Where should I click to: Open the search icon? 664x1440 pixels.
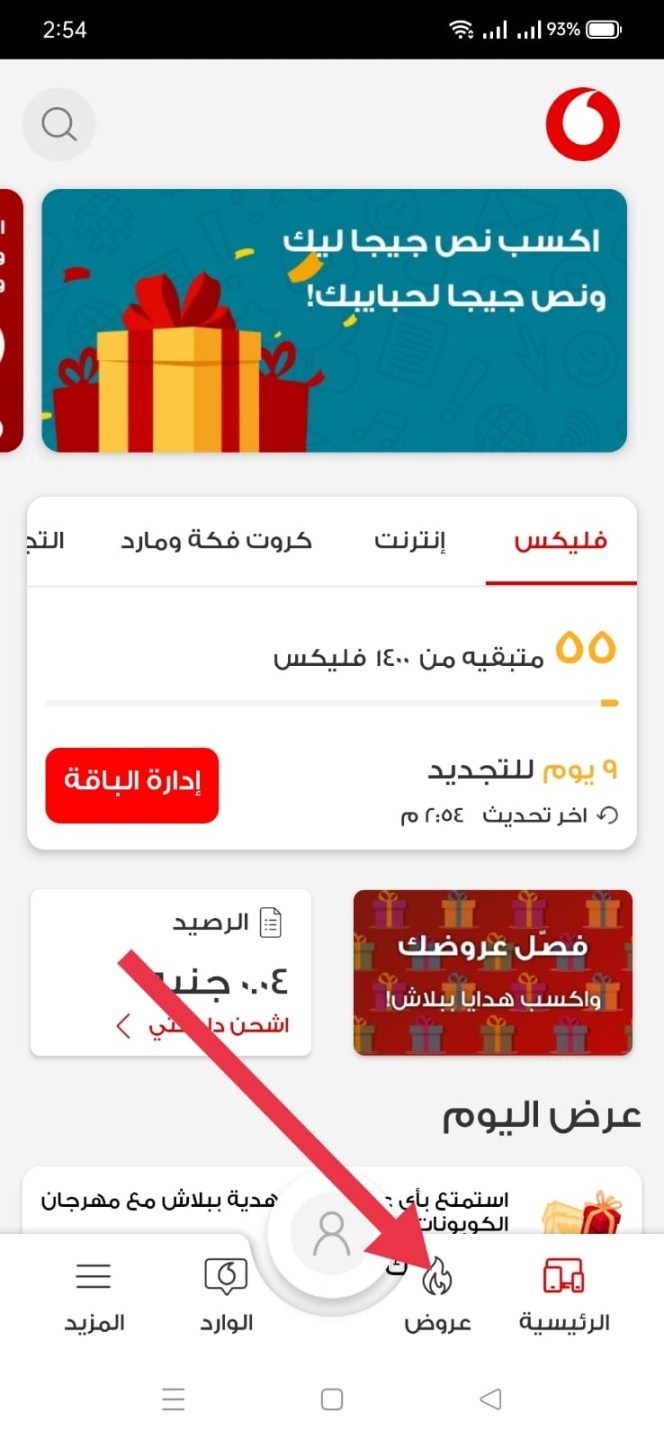point(59,125)
